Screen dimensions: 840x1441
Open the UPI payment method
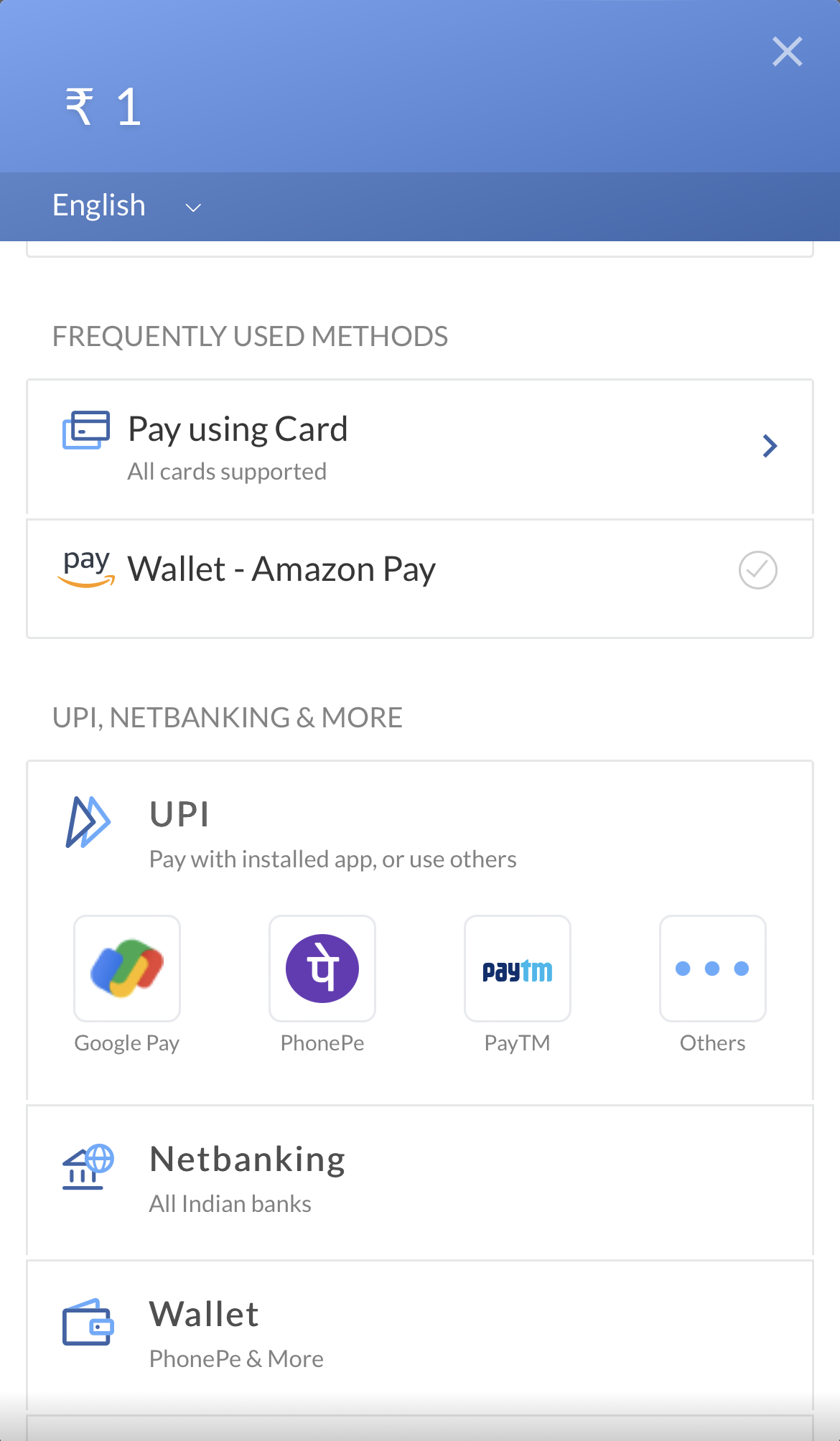pyautogui.click(x=332, y=833)
